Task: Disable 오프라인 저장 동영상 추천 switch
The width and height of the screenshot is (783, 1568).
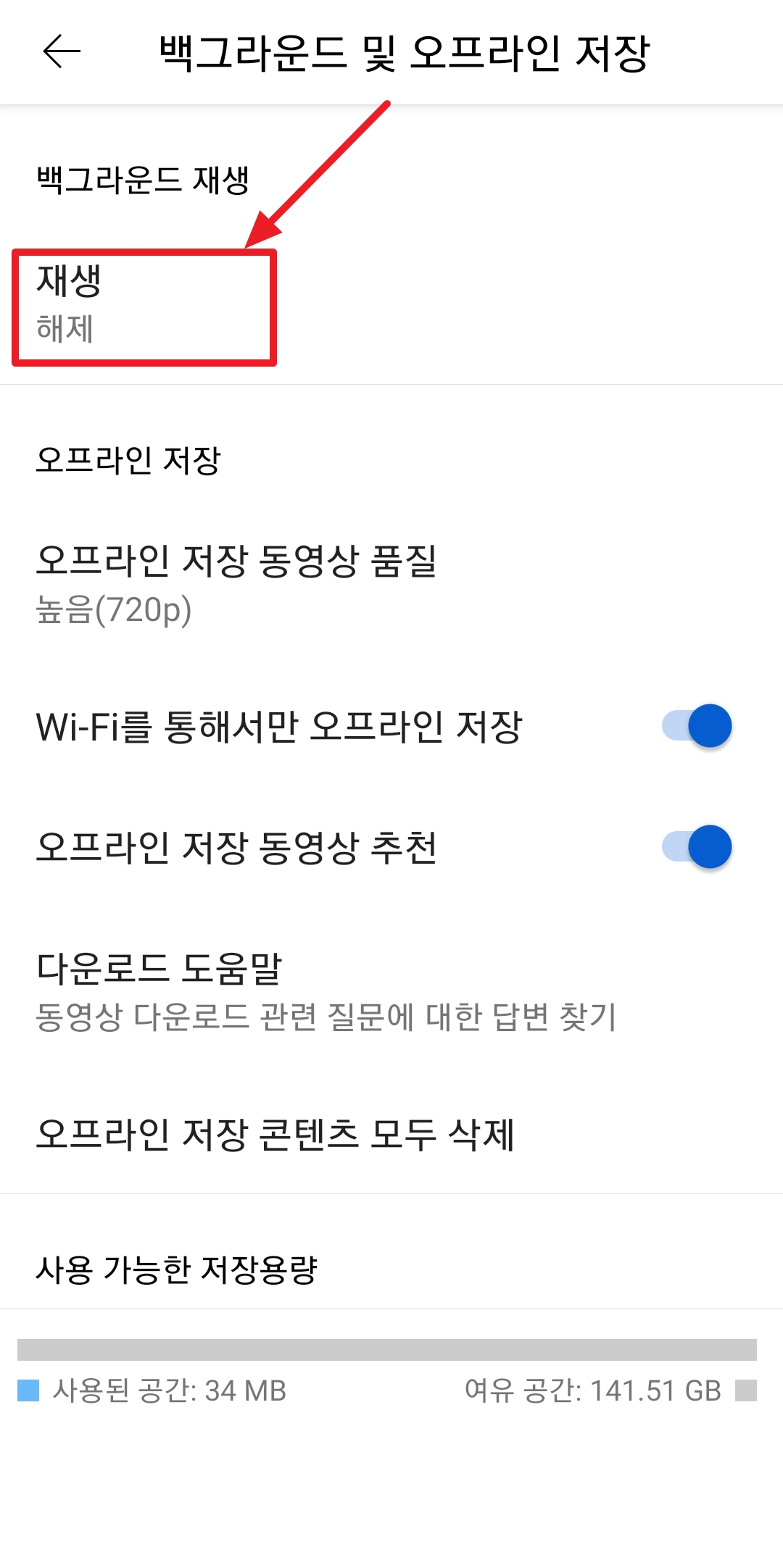Action: tap(696, 847)
